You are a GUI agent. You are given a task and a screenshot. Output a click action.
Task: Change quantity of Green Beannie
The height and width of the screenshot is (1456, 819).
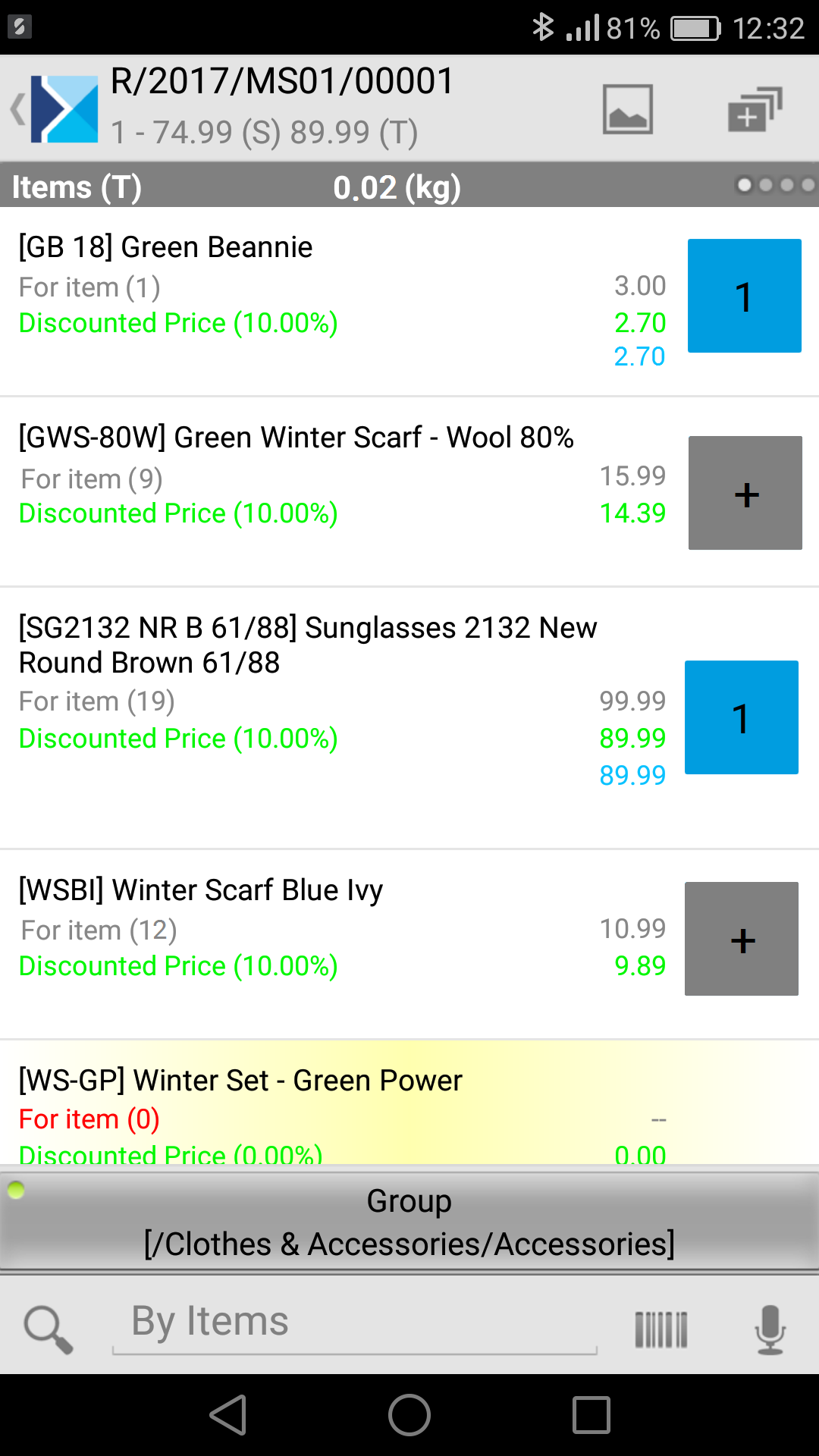744,296
